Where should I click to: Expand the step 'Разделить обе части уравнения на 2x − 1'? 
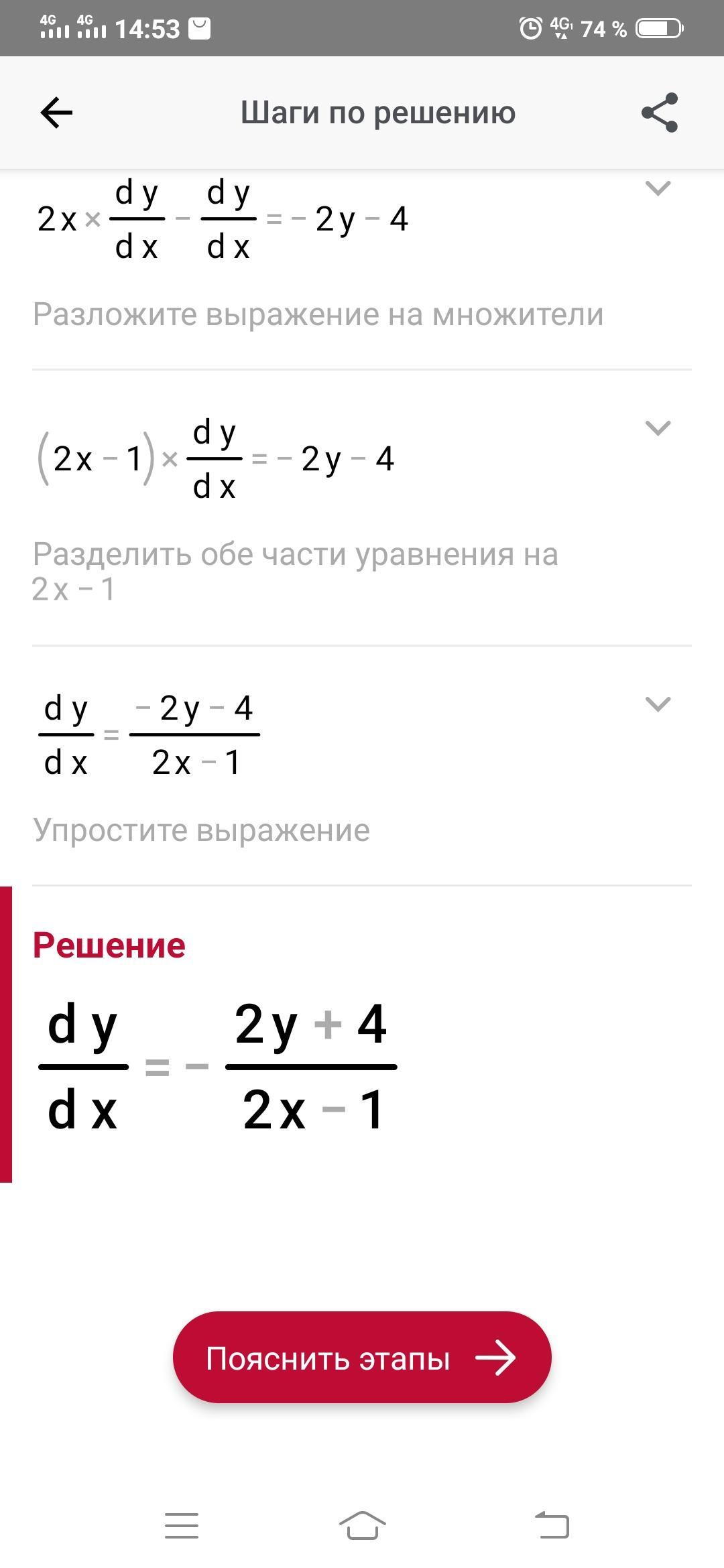tap(657, 428)
